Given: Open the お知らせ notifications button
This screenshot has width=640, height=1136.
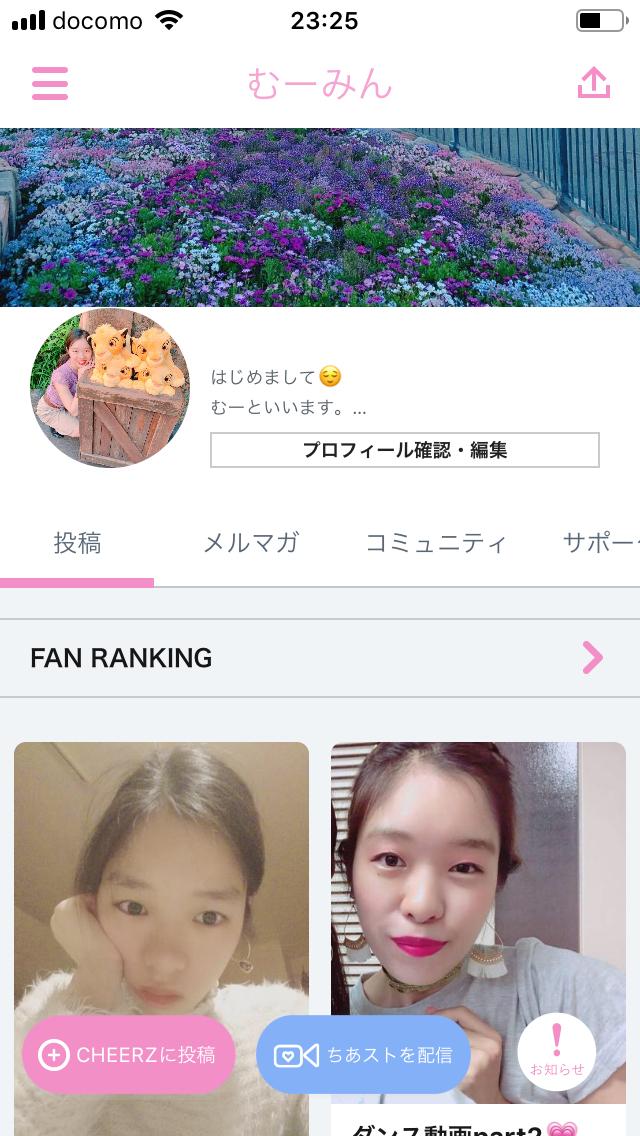Looking at the screenshot, I should pos(557,1051).
